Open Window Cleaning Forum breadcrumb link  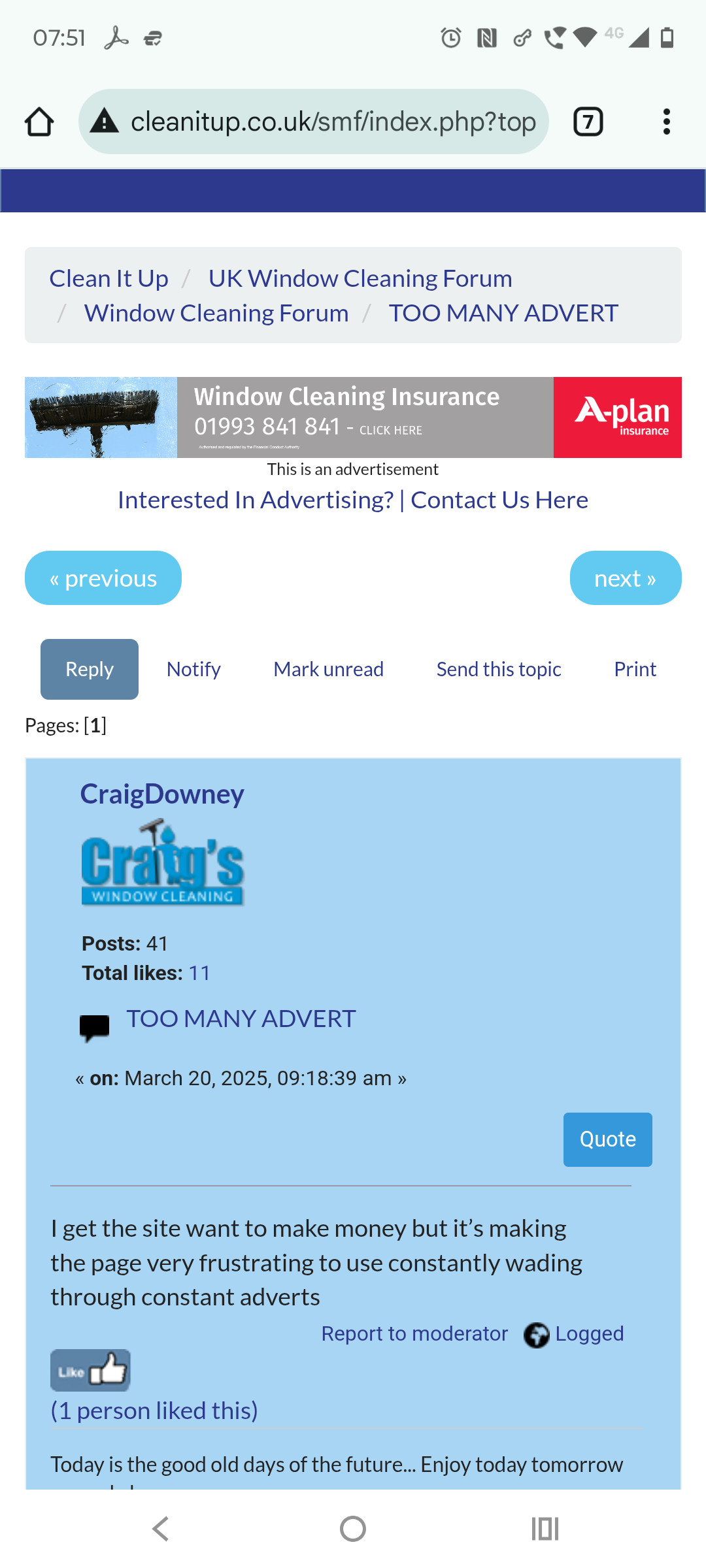click(216, 313)
